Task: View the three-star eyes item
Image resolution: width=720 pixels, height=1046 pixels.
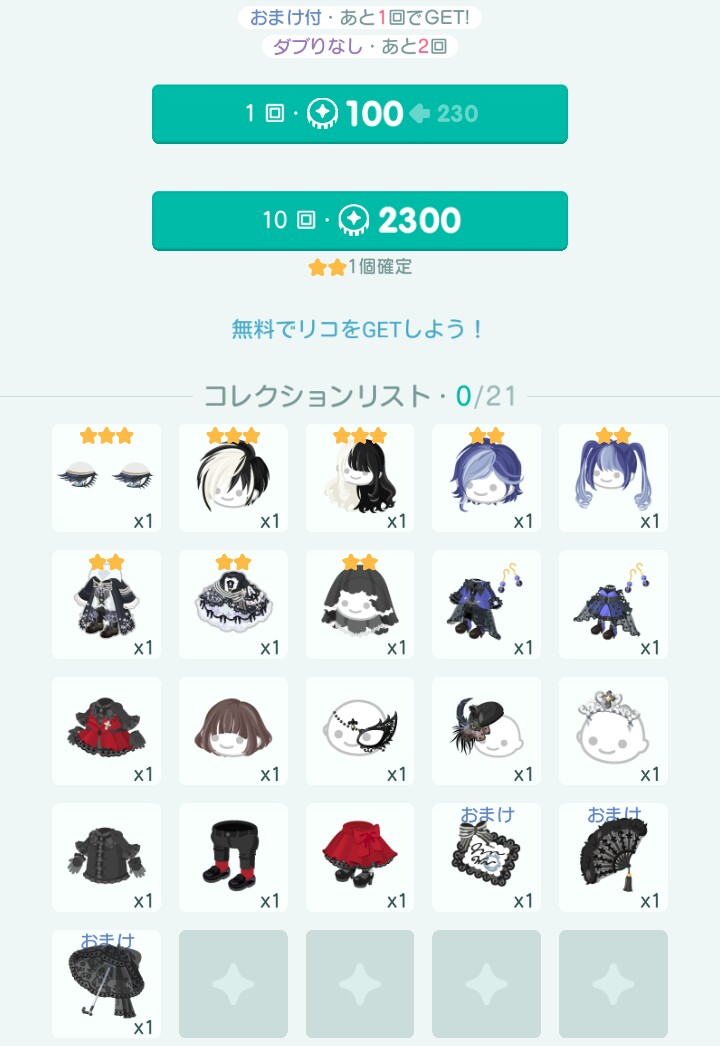Action: 106,477
